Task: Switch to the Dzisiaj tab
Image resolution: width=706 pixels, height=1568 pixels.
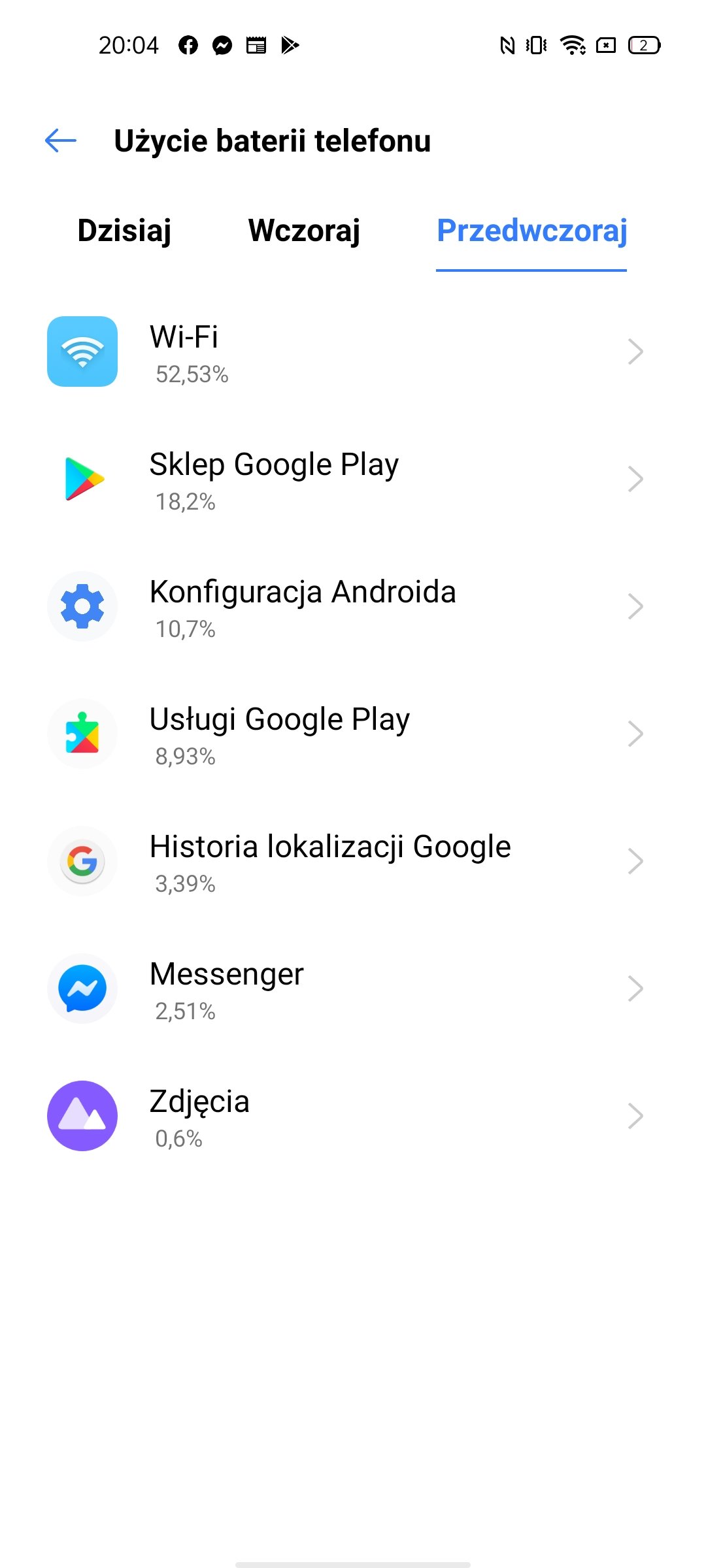Action: (x=124, y=231)
